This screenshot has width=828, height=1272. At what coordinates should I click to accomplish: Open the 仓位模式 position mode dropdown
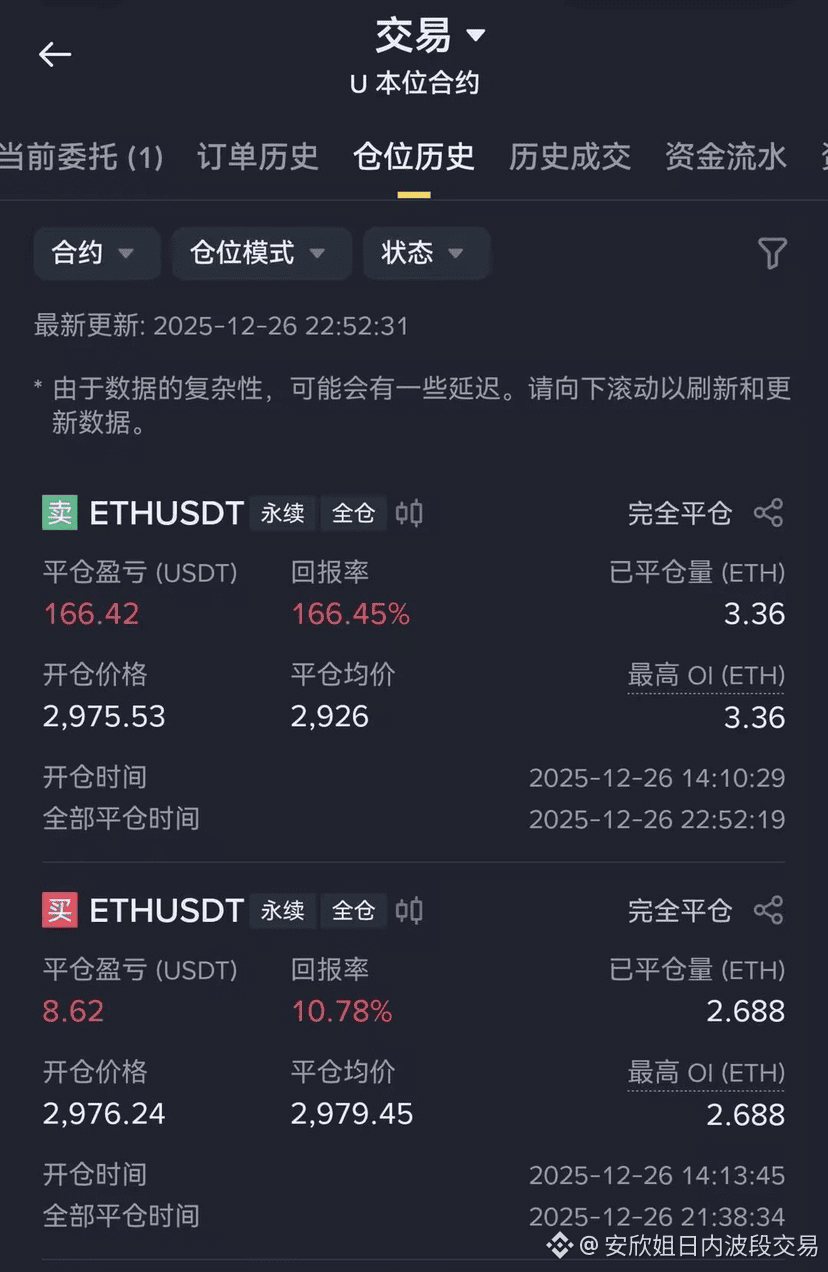261,254
